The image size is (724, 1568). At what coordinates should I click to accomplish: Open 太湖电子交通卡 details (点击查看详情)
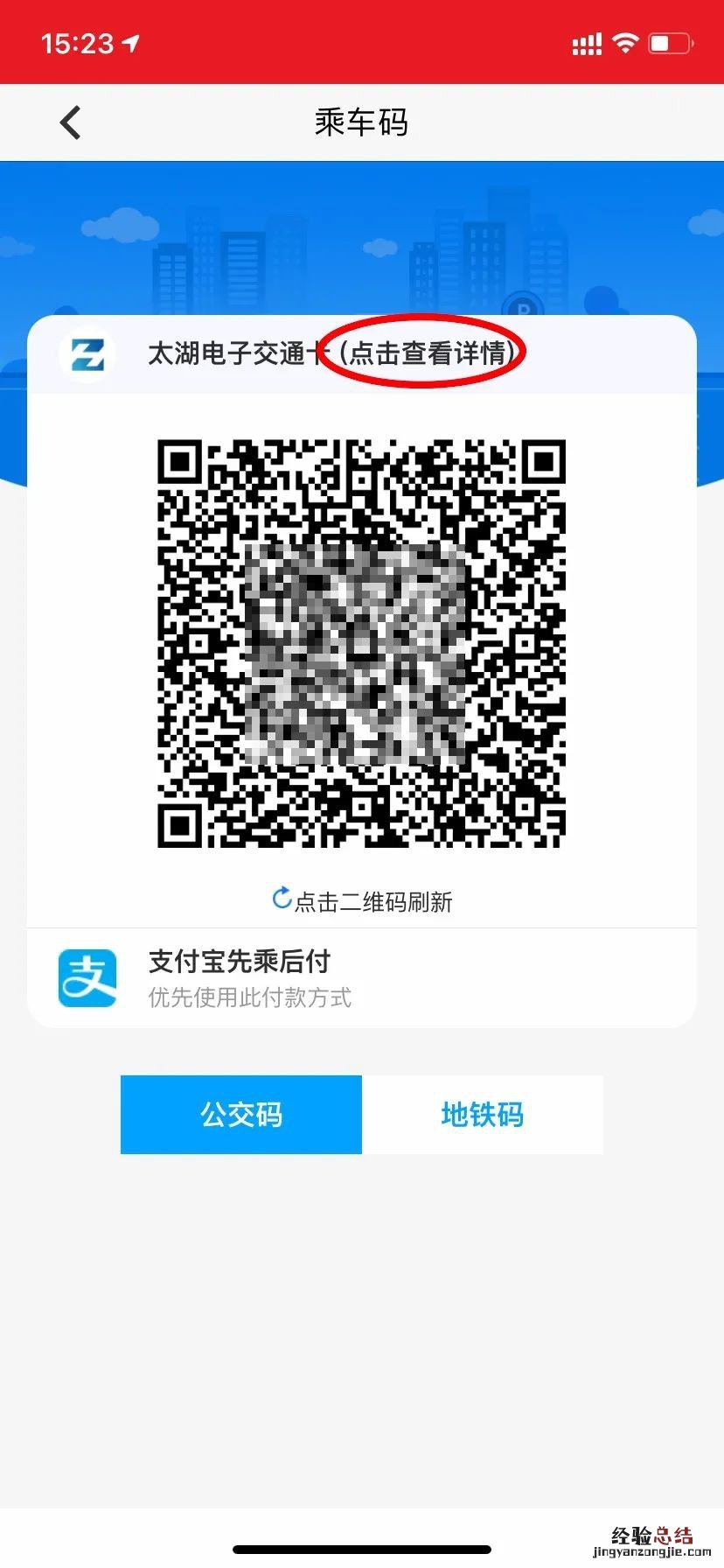[423, 353]
